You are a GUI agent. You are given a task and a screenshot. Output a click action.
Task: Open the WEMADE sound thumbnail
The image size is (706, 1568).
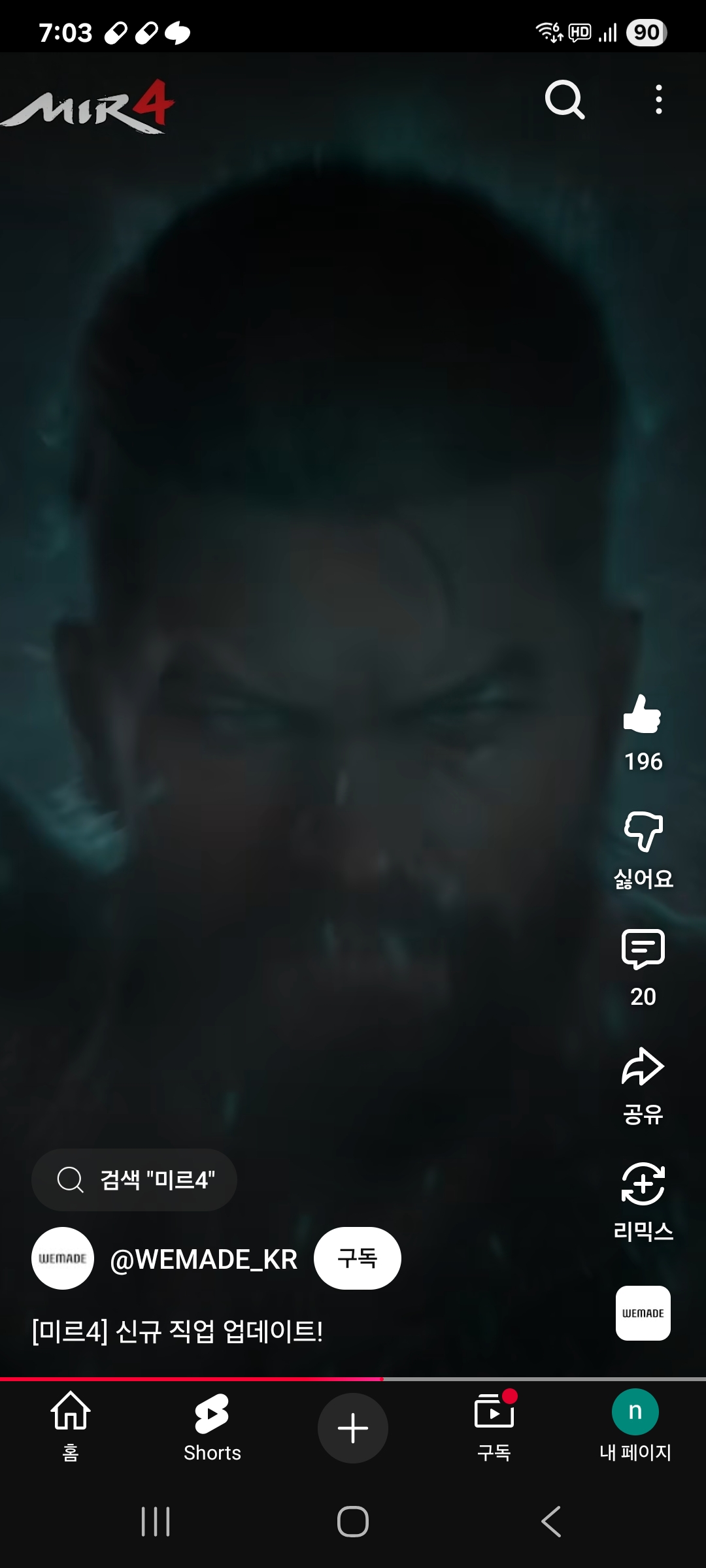(x=643, y=1313)
